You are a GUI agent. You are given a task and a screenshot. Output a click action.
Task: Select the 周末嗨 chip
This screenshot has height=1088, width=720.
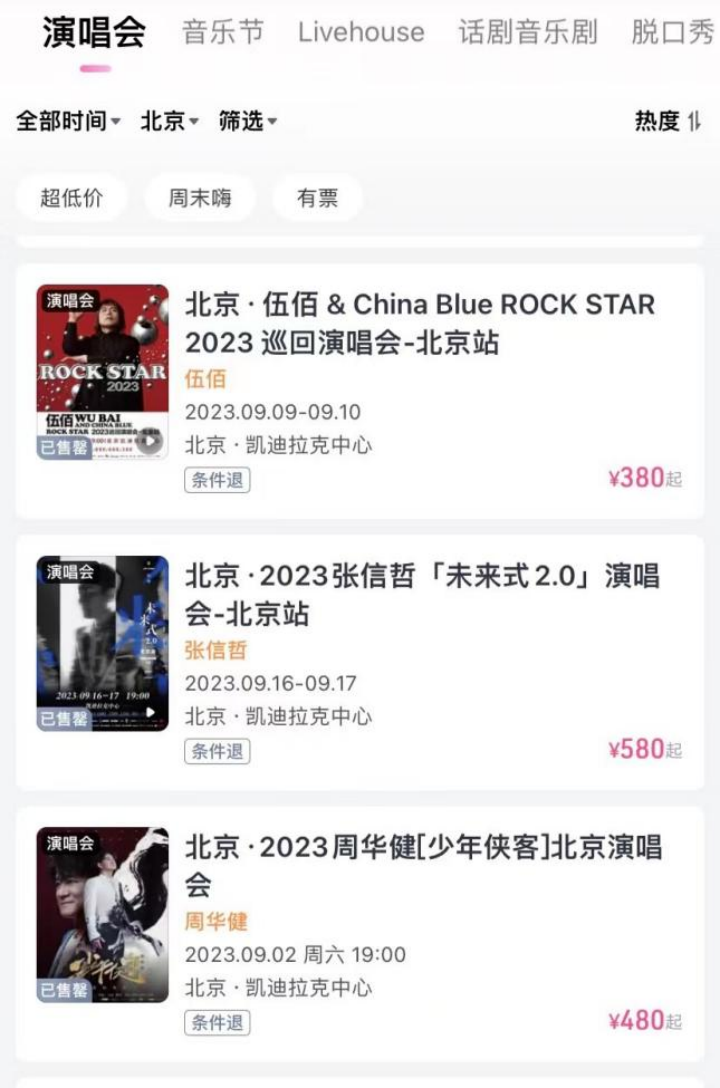(200, 198)
